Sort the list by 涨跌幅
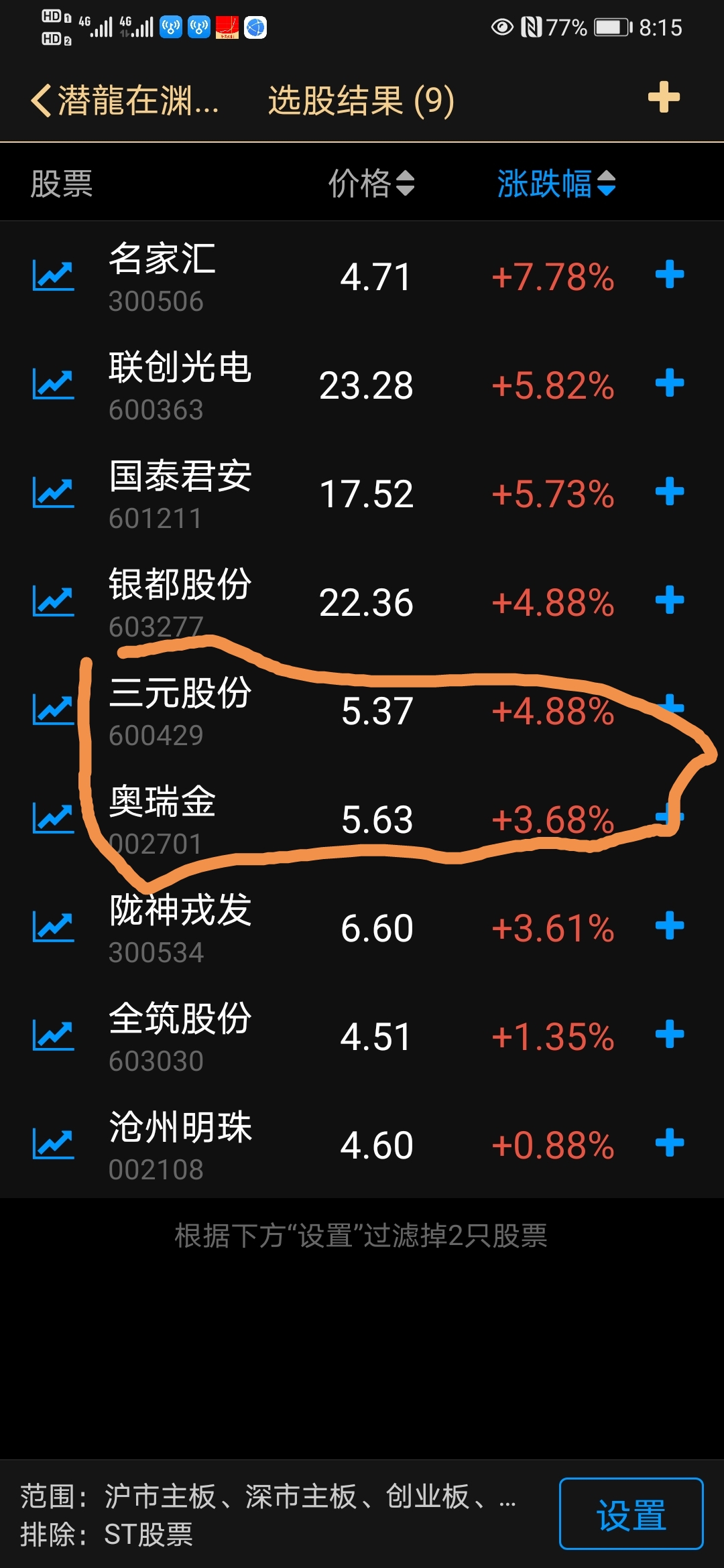Image resolution: width=724 pixels, height=1568 pixels. point(556,183)
